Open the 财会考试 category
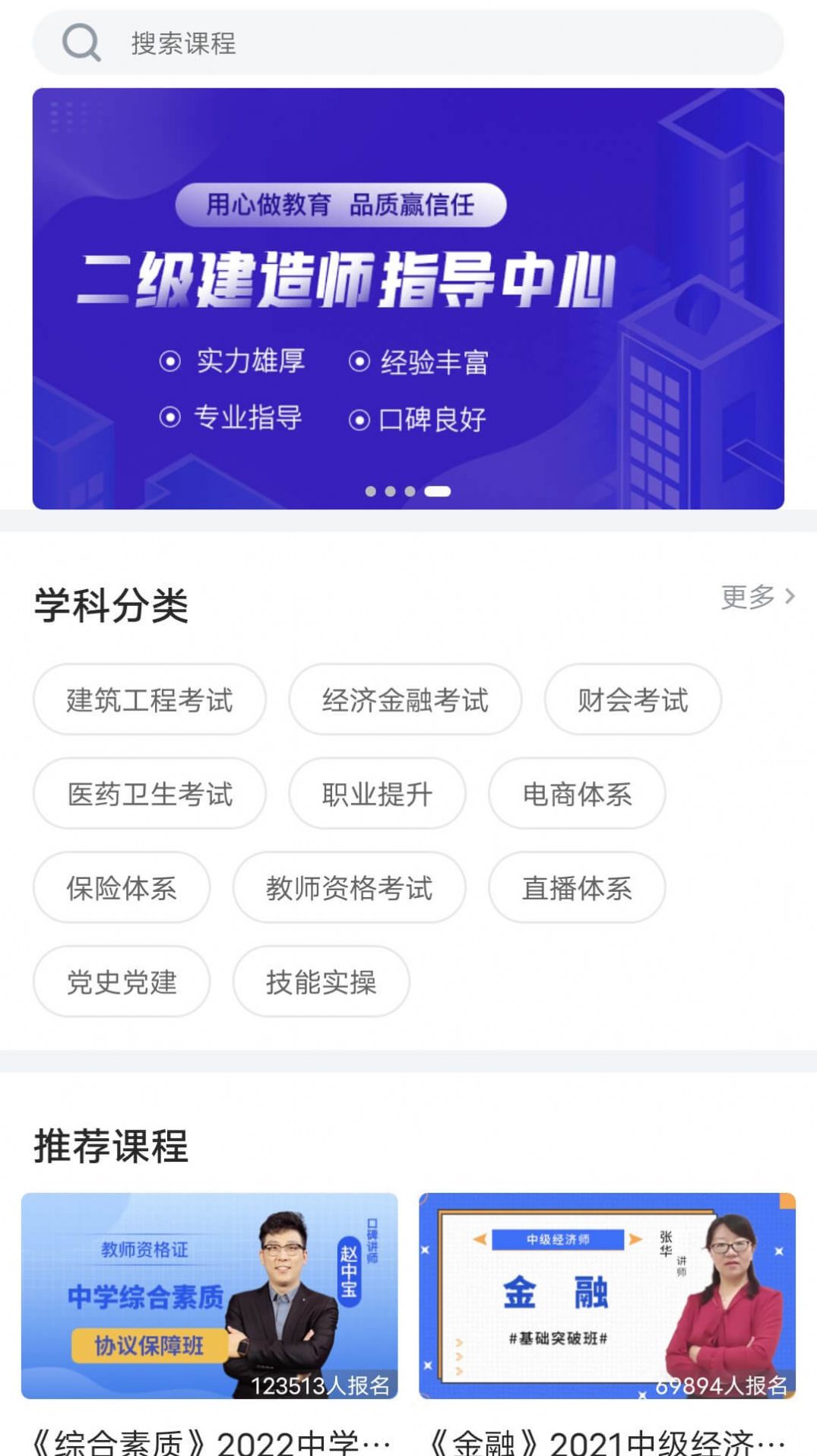Viewport: 817px width, 1456px height. [x=632, y=699]
